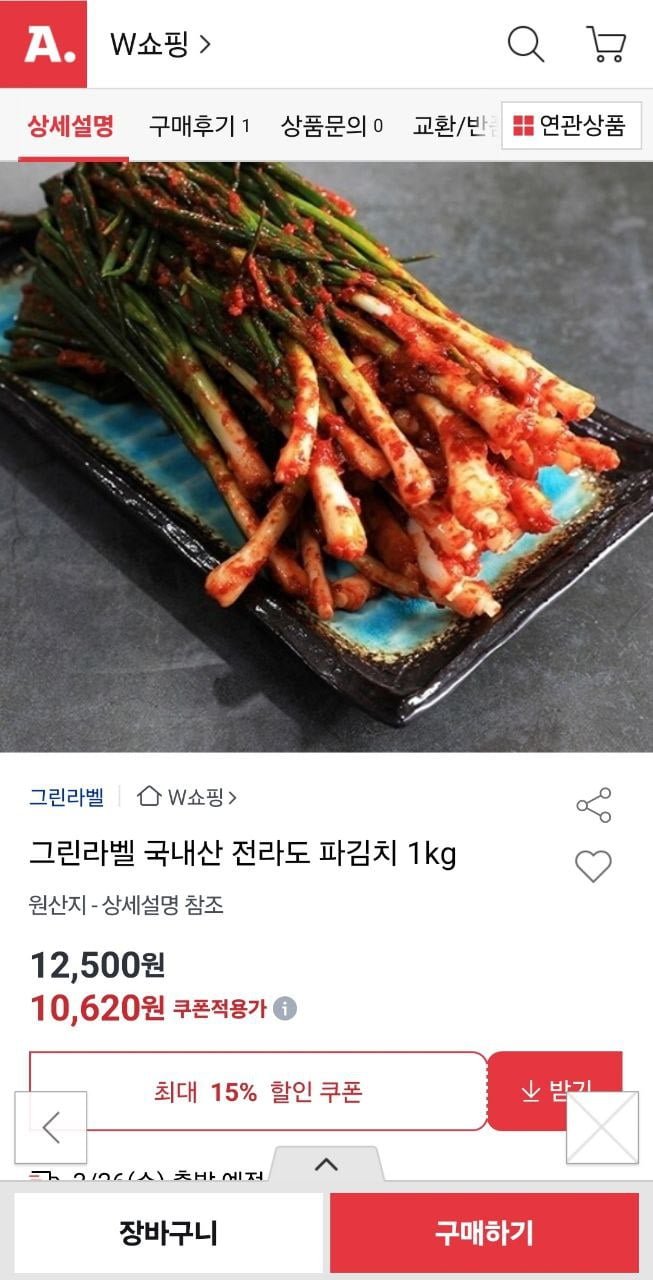
Task: Open the 그린라벨 brand link
Action: point(66,797)
